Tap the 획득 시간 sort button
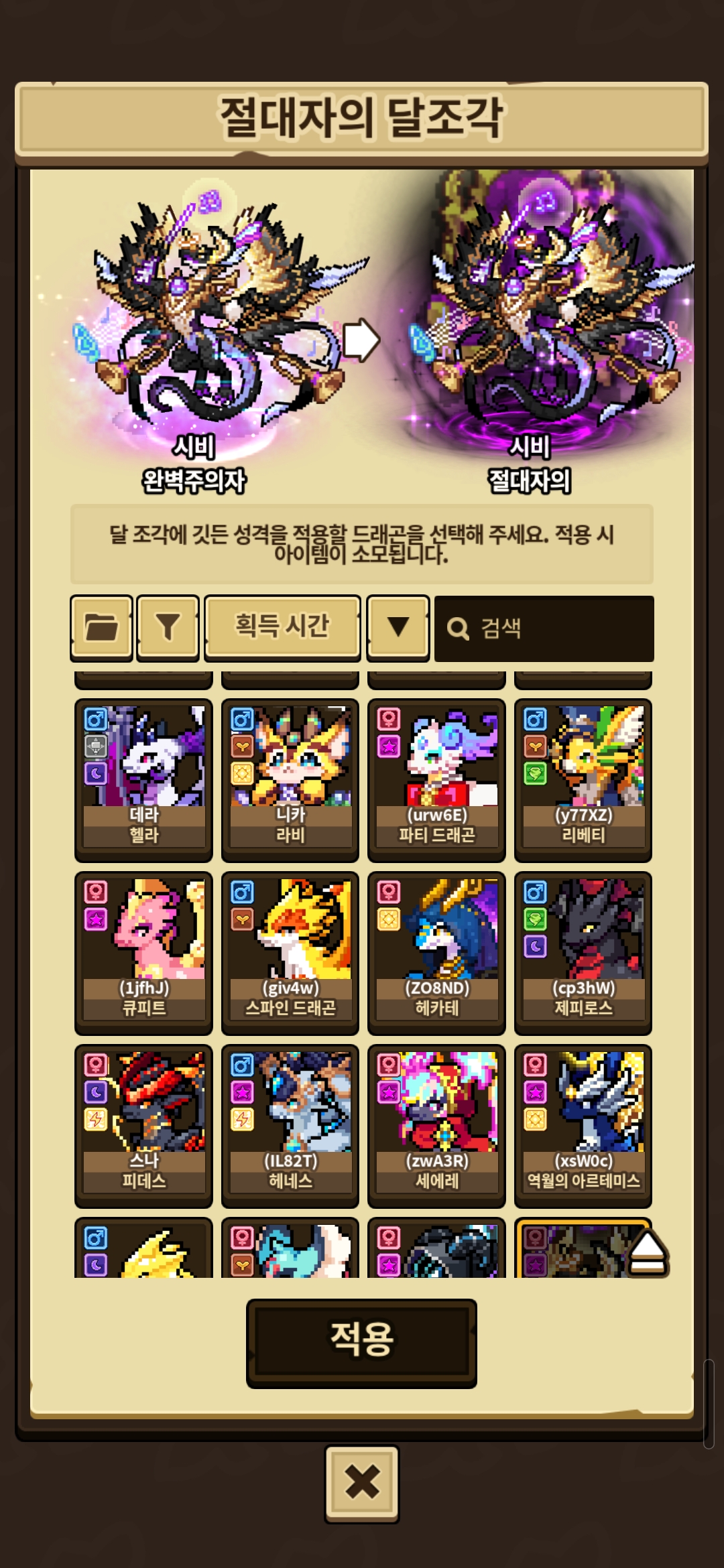 point(282,628)
